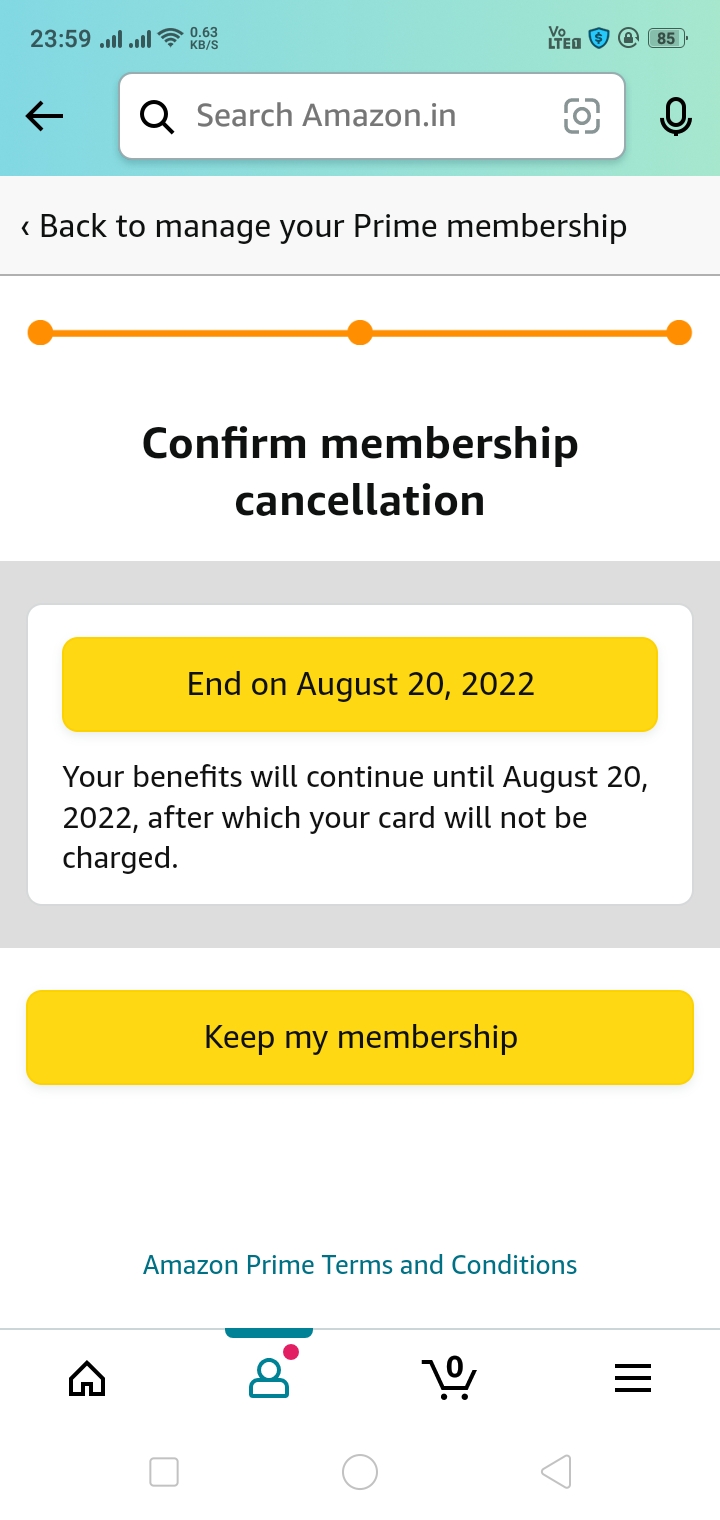
Task: Confirm End on August 20, 2022
Action: 360,684
